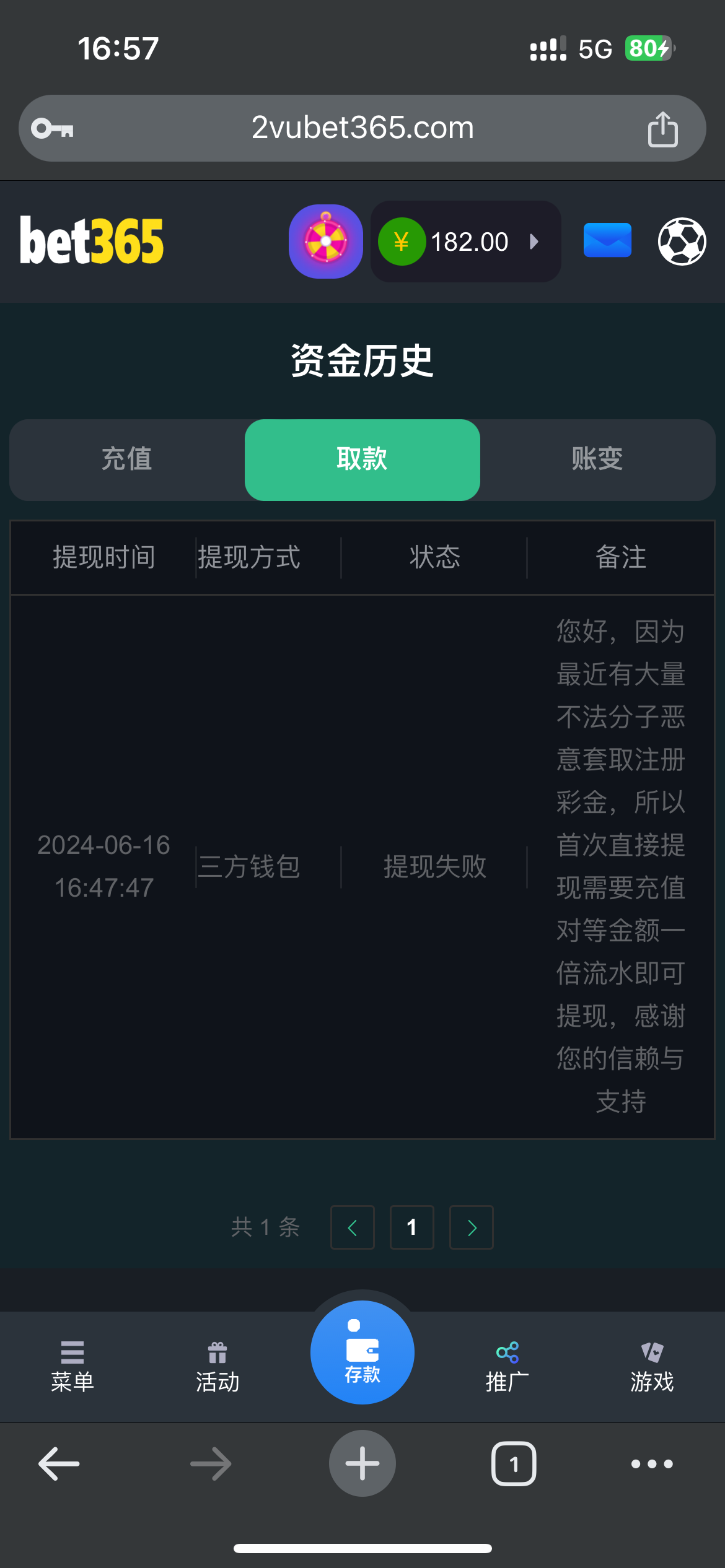Select page number 1
The height and width of the screenshot is (1568, 725).
point(412,1227)
